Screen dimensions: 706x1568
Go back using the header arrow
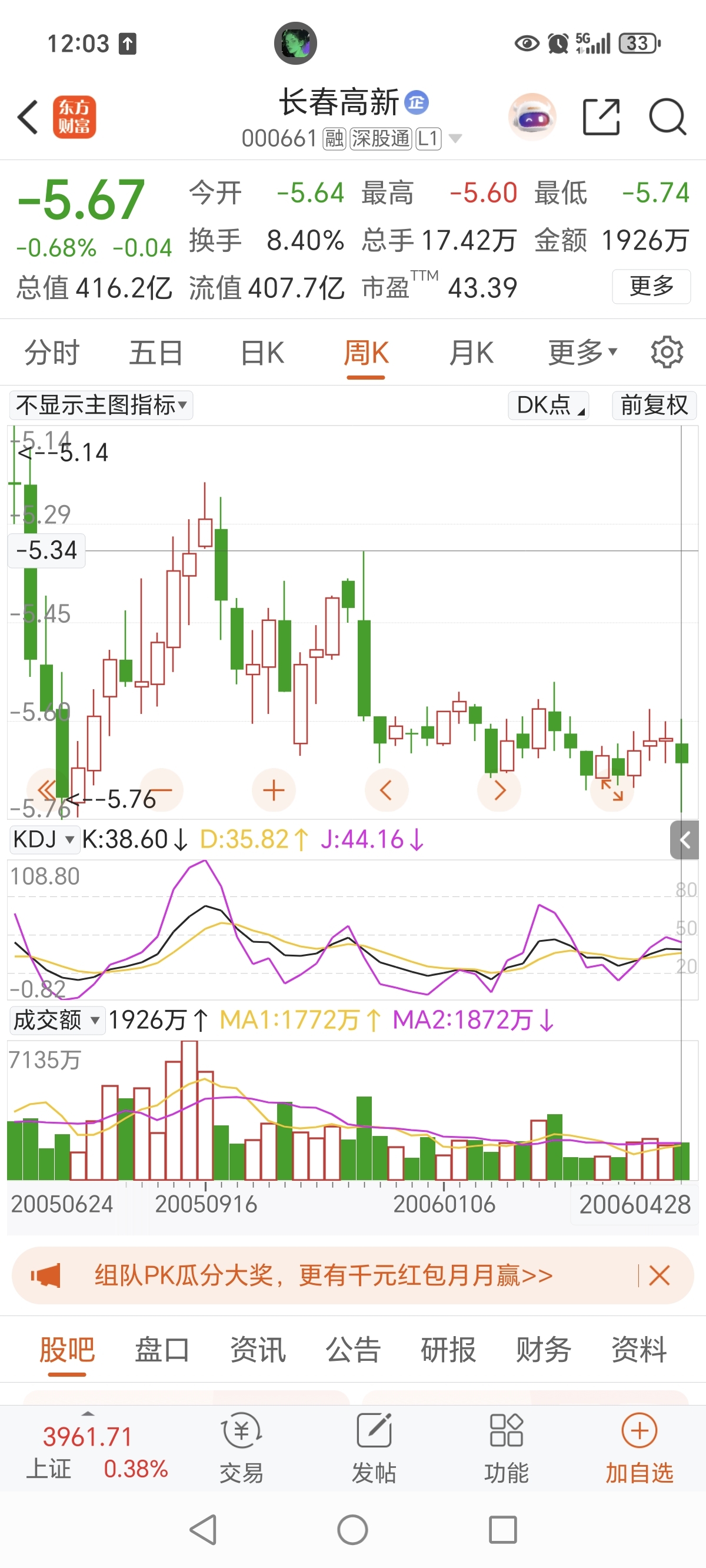pos(28,117)
